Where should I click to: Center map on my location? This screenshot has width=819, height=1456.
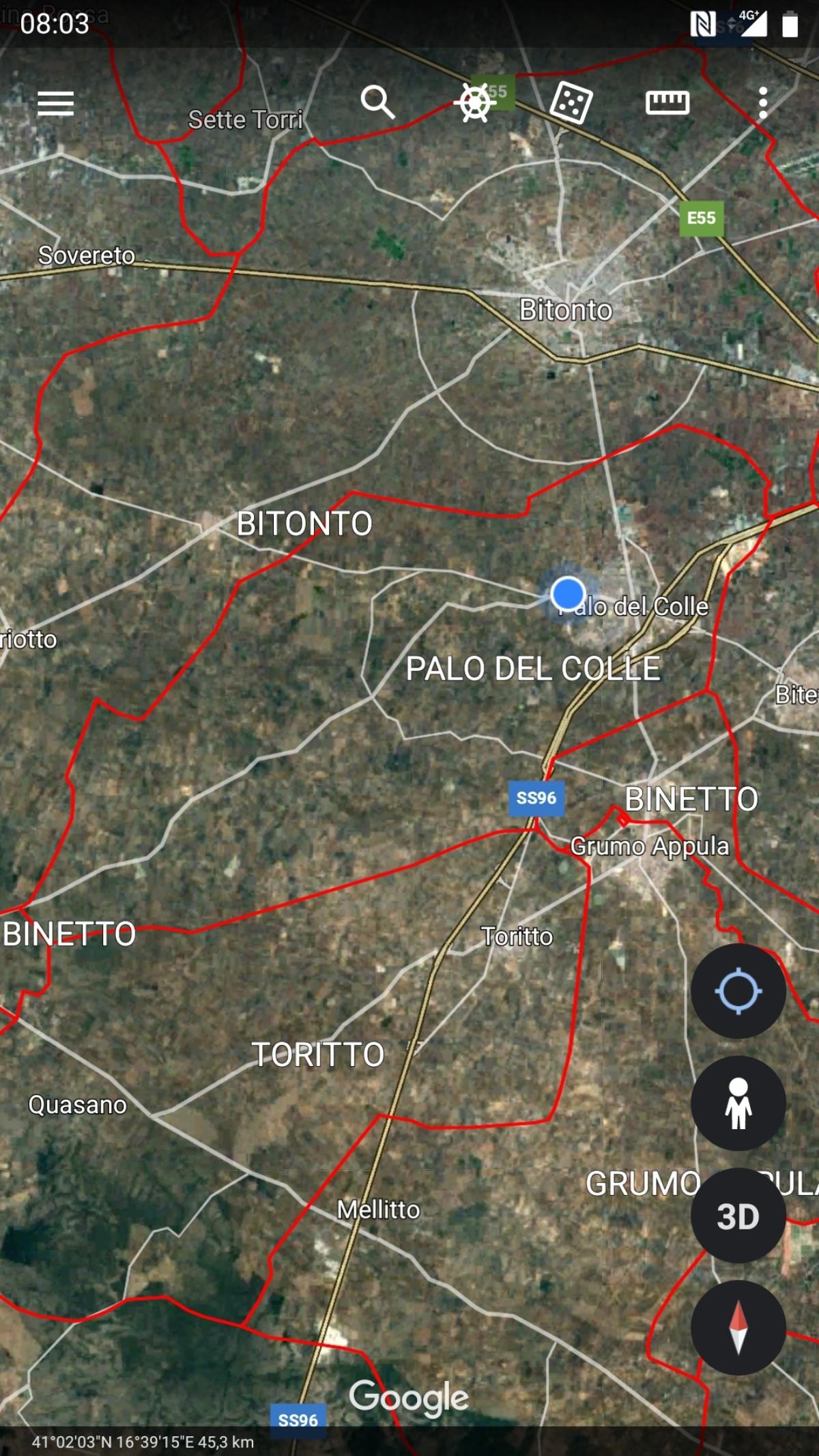738,991
